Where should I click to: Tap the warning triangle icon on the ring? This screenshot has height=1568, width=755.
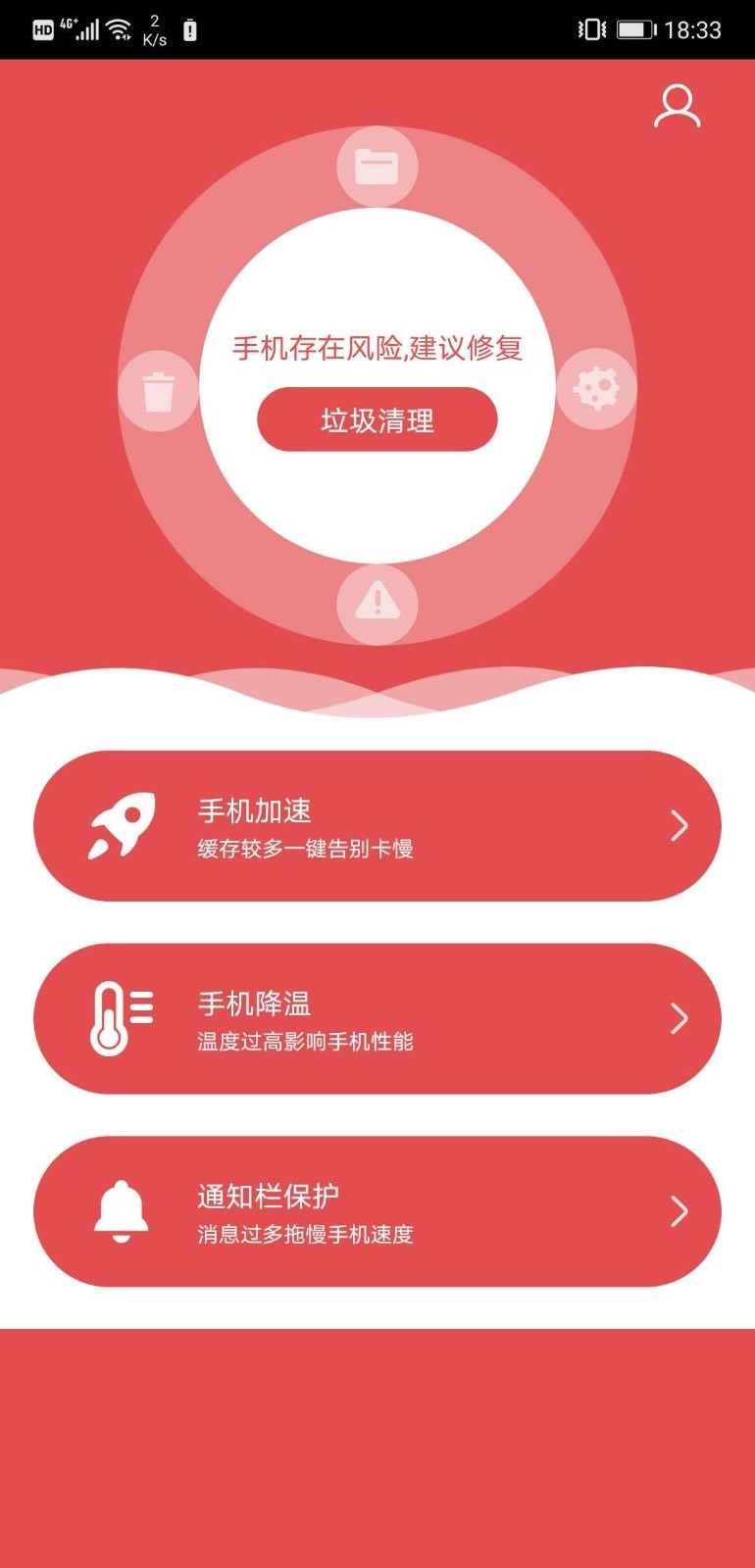377,604
